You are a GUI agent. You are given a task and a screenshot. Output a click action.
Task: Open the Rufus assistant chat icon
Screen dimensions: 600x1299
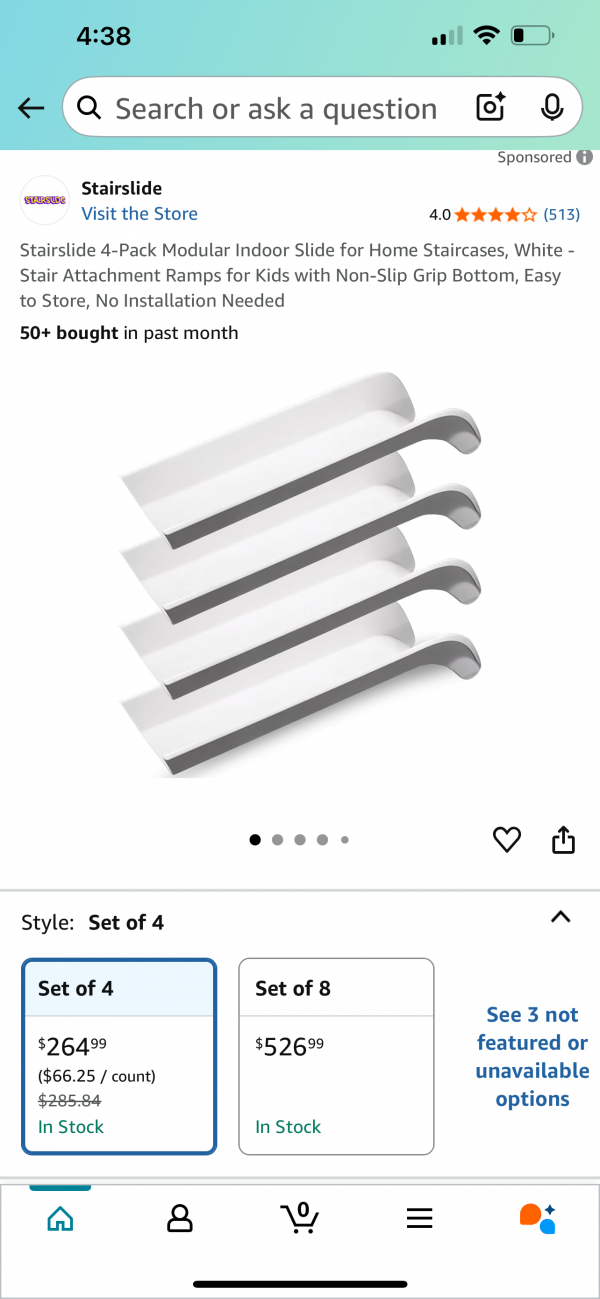coord(538,1217)
